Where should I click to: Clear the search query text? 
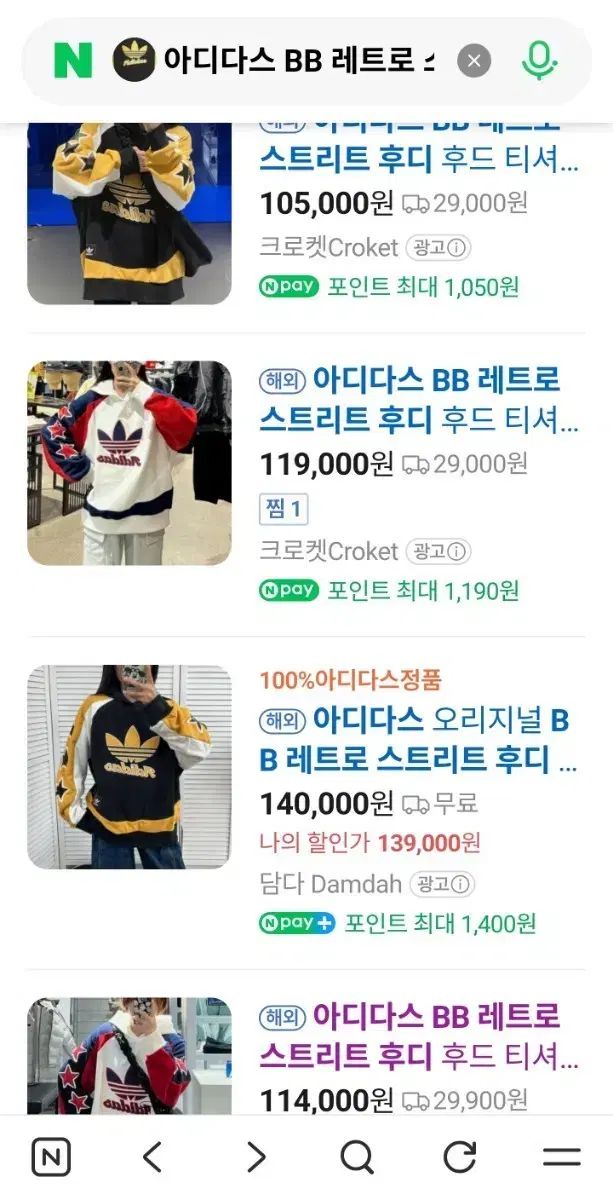474,61
